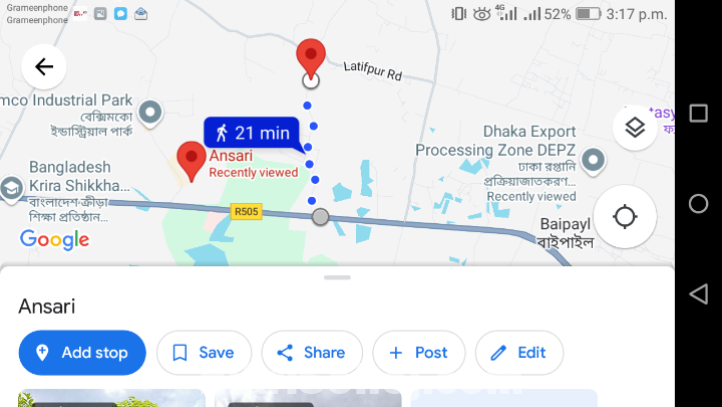722x407 pixels.
Task: Tap the 21 min walking route label
Action: point(254,132)
